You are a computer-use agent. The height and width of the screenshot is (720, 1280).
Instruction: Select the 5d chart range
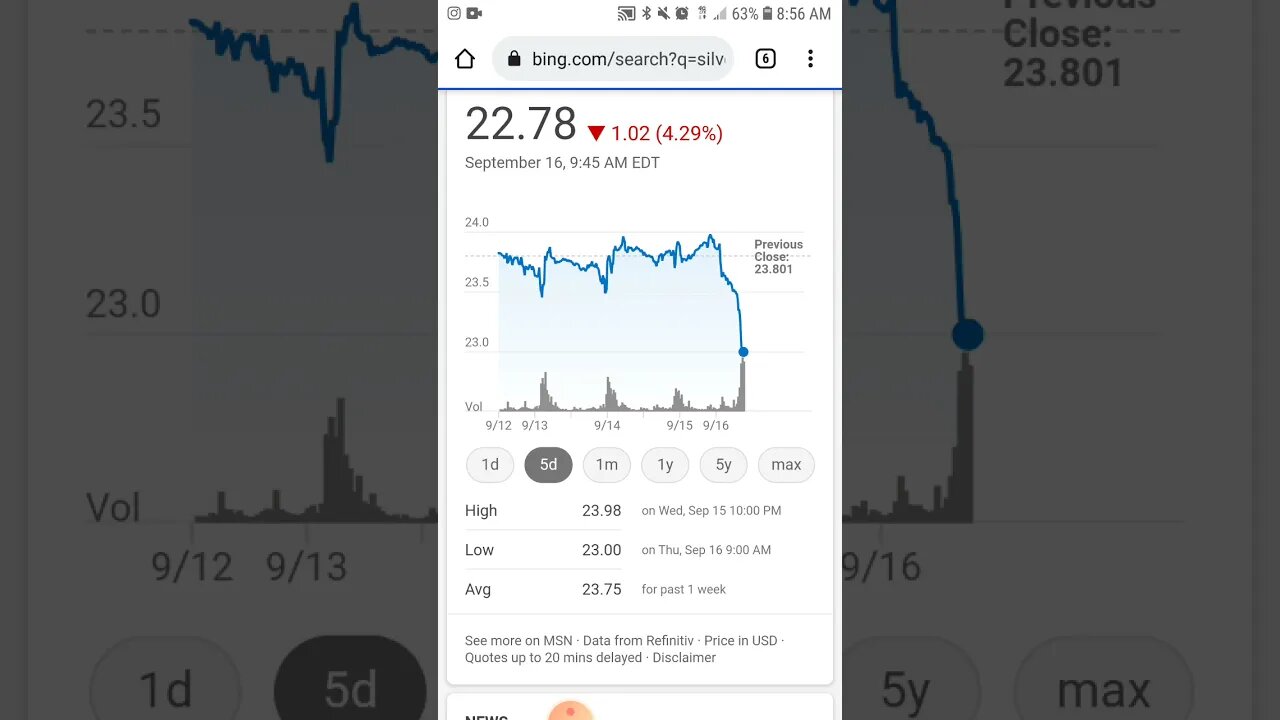pyautogui.click(x=548, y=465)
